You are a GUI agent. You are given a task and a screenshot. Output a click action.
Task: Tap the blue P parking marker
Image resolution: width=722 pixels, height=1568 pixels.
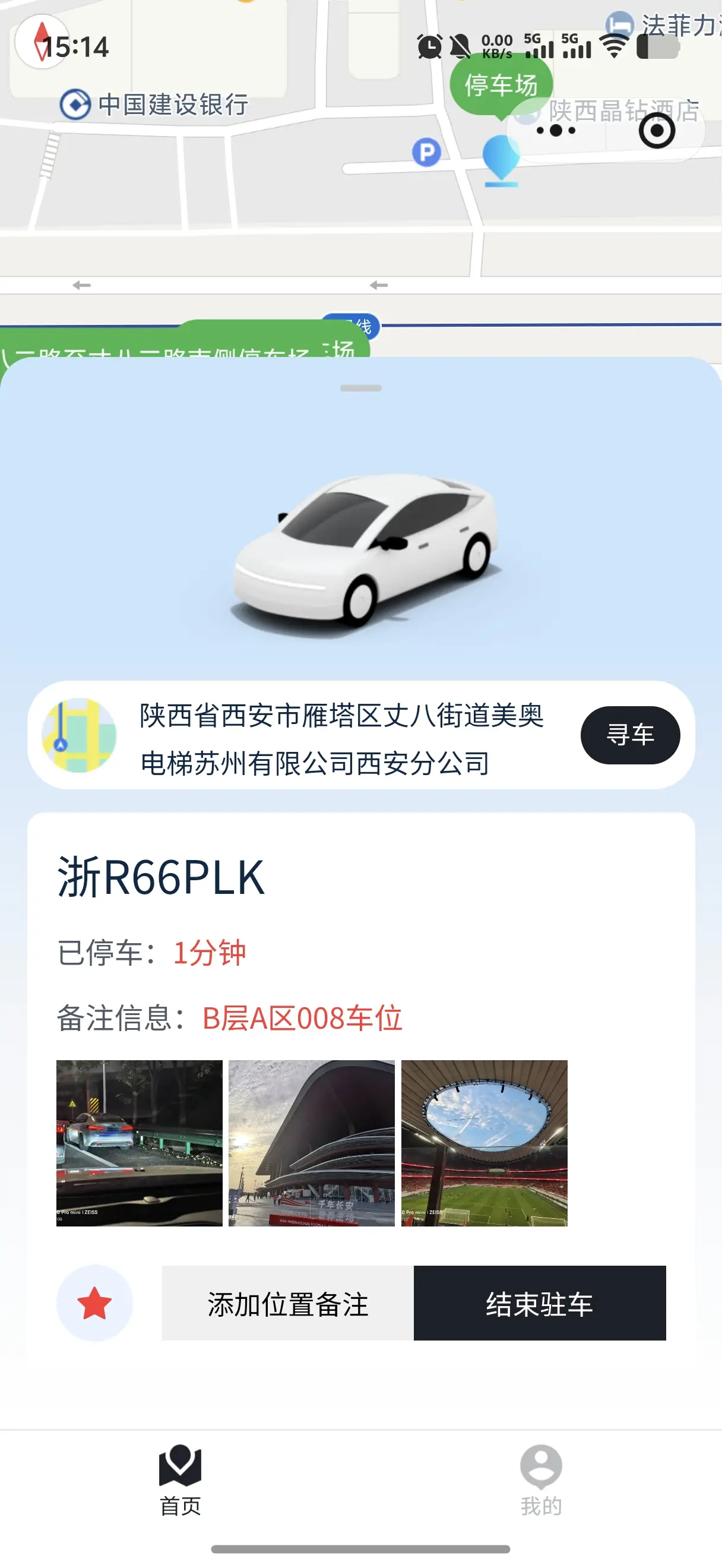426,152
